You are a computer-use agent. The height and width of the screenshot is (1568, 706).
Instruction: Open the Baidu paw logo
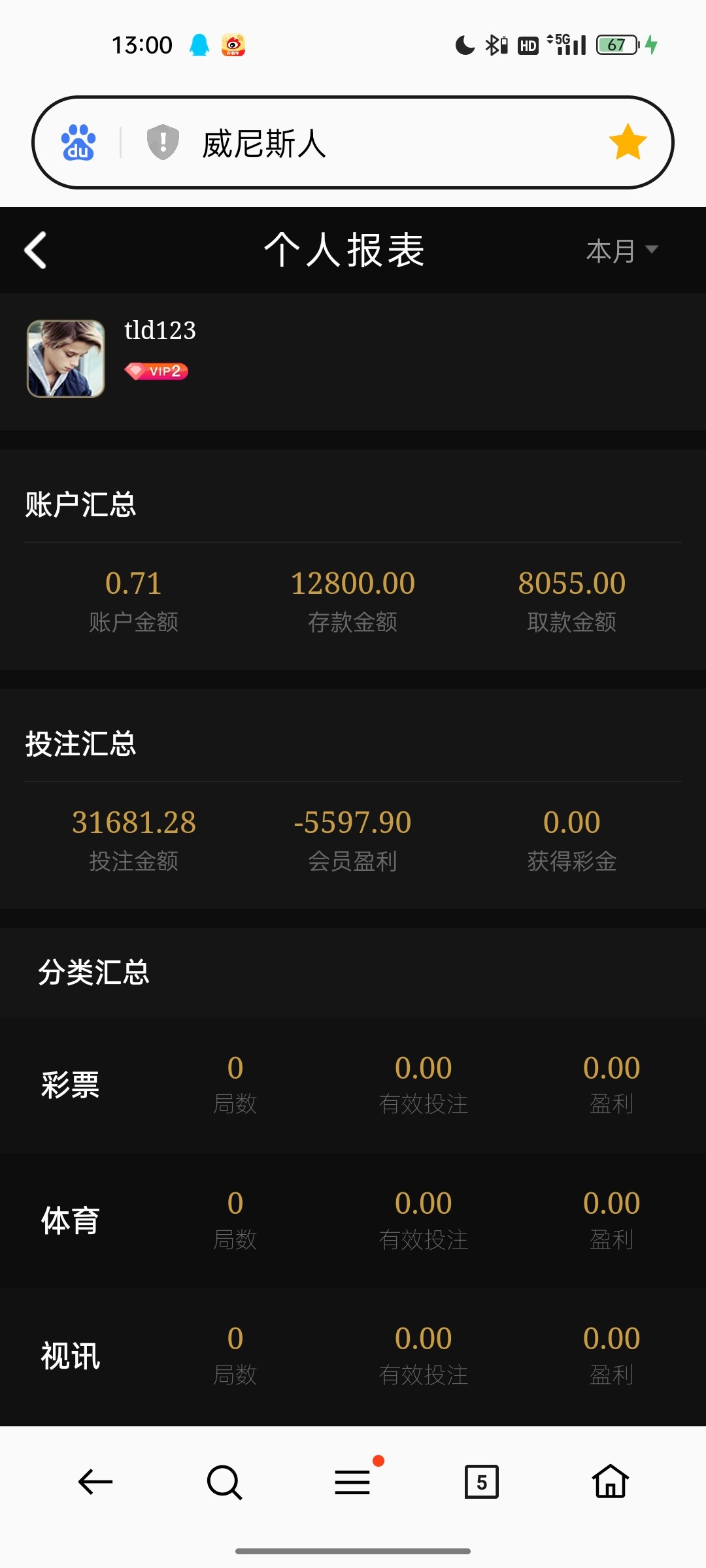click(78, 142)
